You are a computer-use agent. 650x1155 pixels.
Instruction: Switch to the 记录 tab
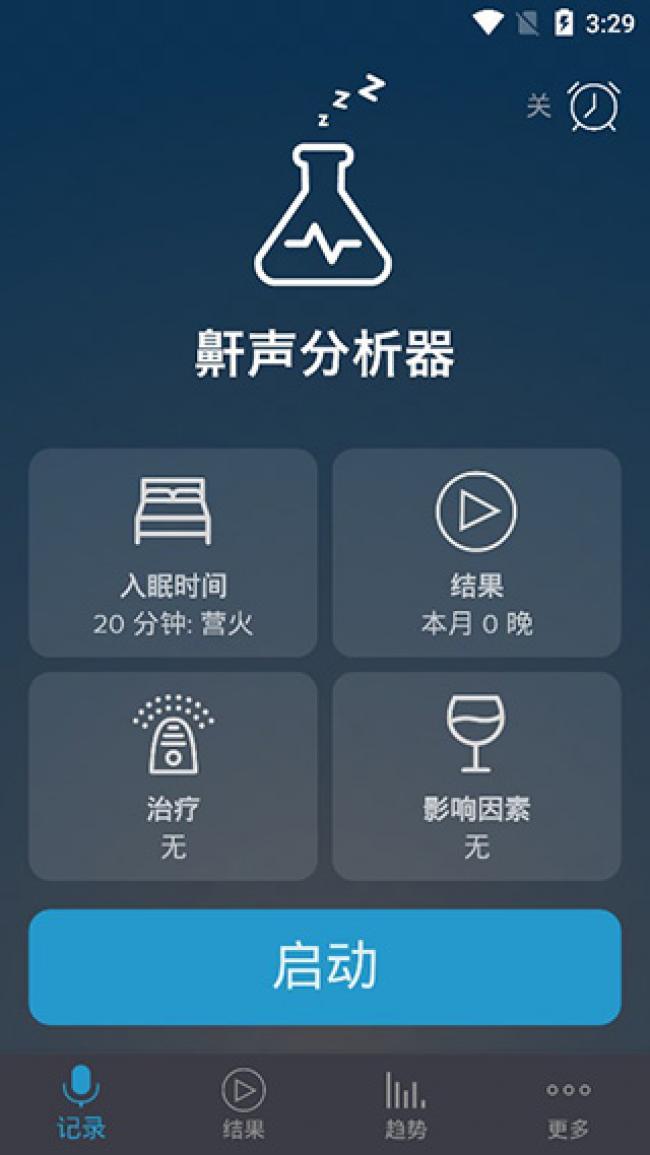click(x=81, y=1103)
